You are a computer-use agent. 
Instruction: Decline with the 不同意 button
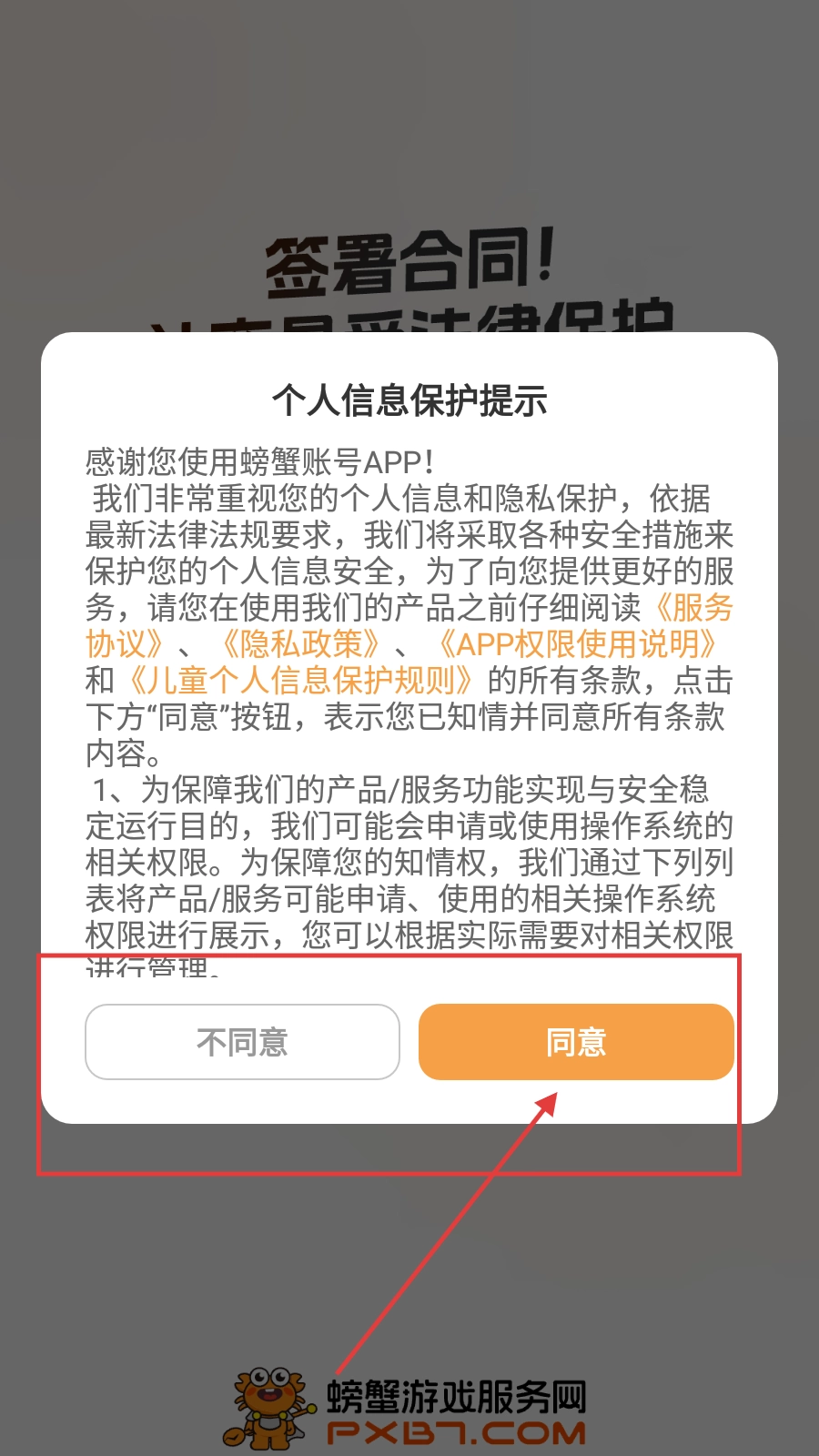point(242,1042)
